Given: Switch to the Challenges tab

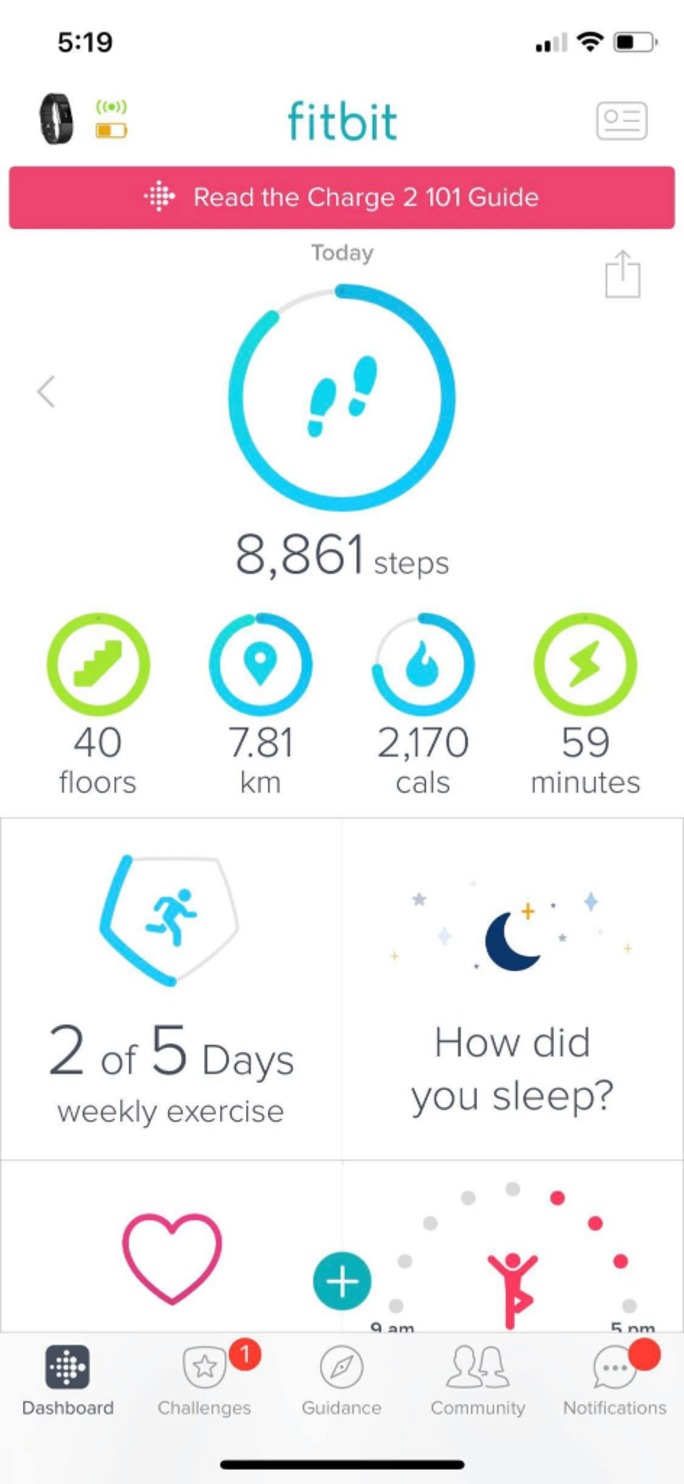Looking at the screenshot, I should tap(205, 1381).
